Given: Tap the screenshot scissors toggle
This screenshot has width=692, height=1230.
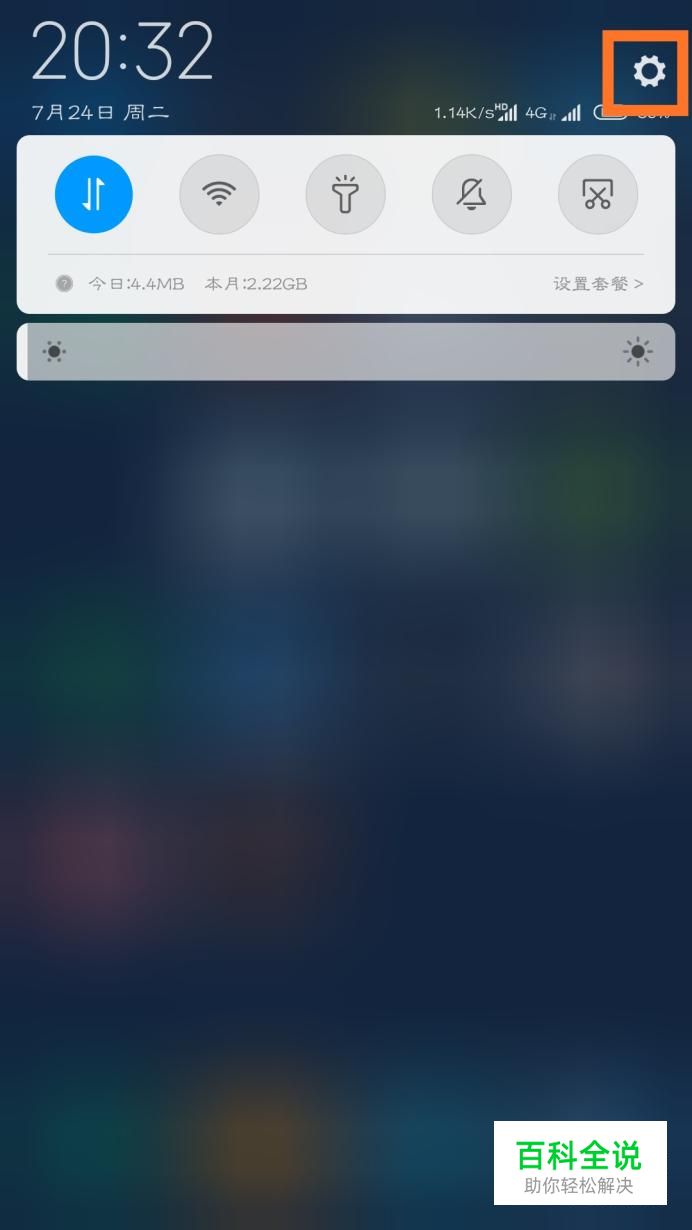Looking at the screenshot, I should pyautogui.click(x=597, y=195).
